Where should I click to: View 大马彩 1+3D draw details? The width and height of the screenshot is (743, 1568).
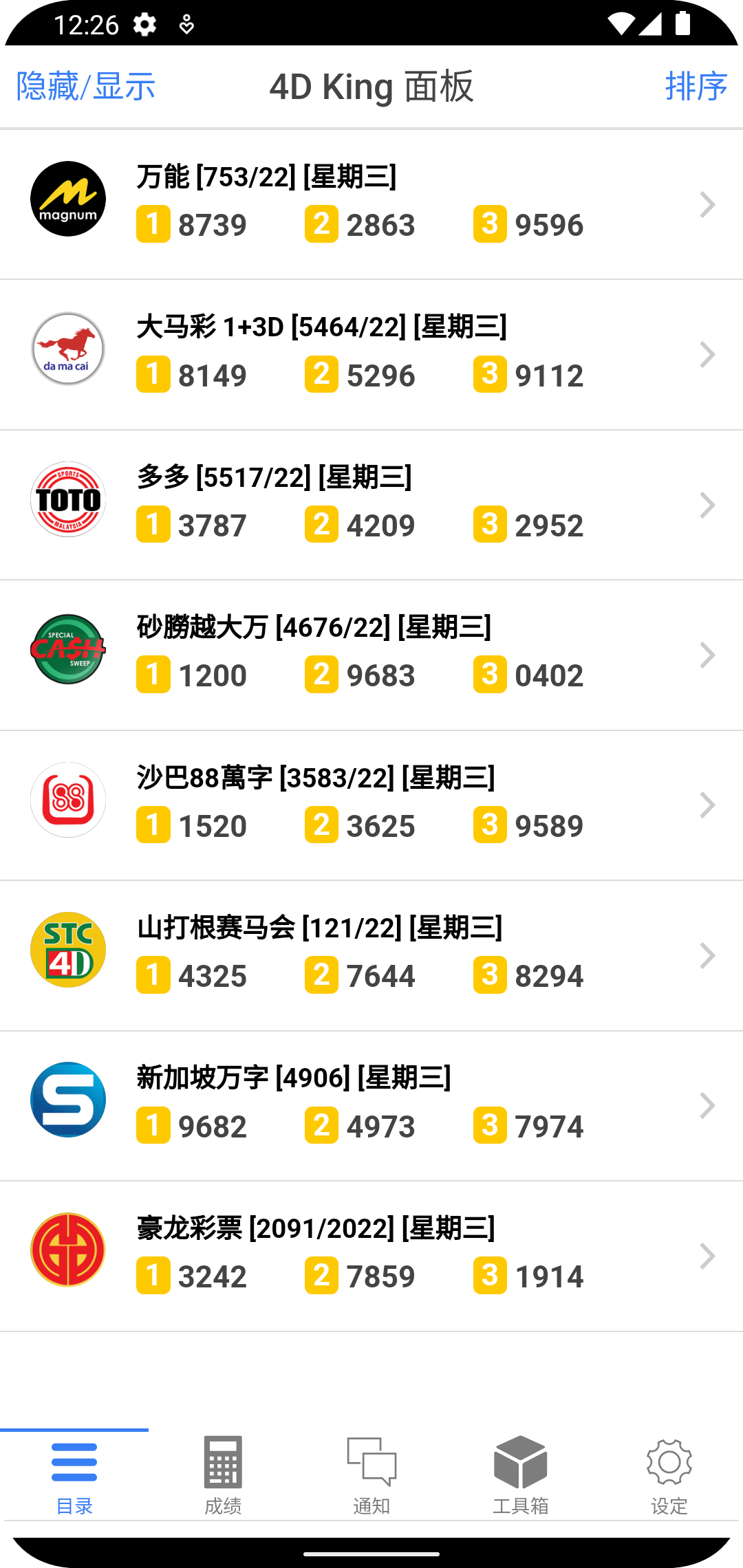[371, 355]
